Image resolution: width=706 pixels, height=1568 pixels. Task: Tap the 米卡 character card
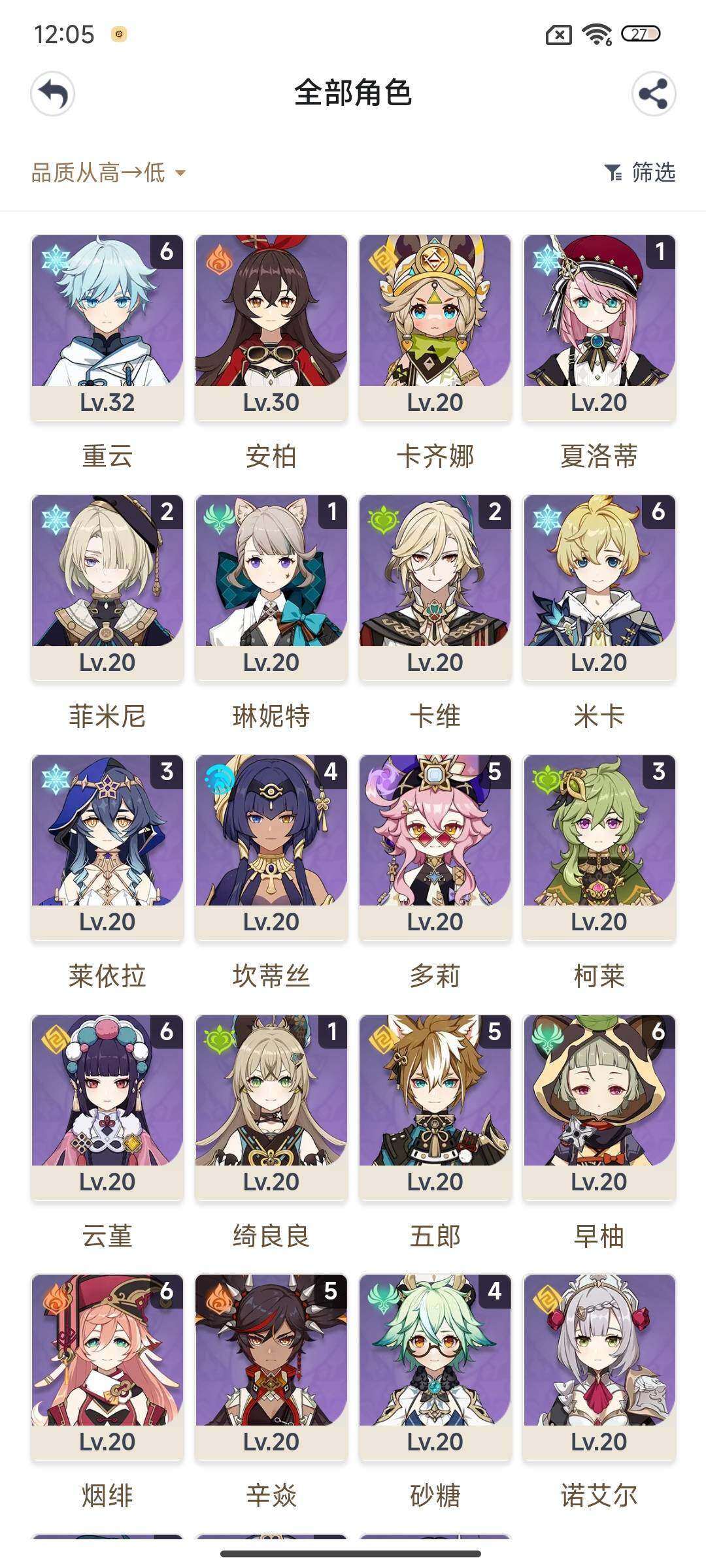[599, 587]
